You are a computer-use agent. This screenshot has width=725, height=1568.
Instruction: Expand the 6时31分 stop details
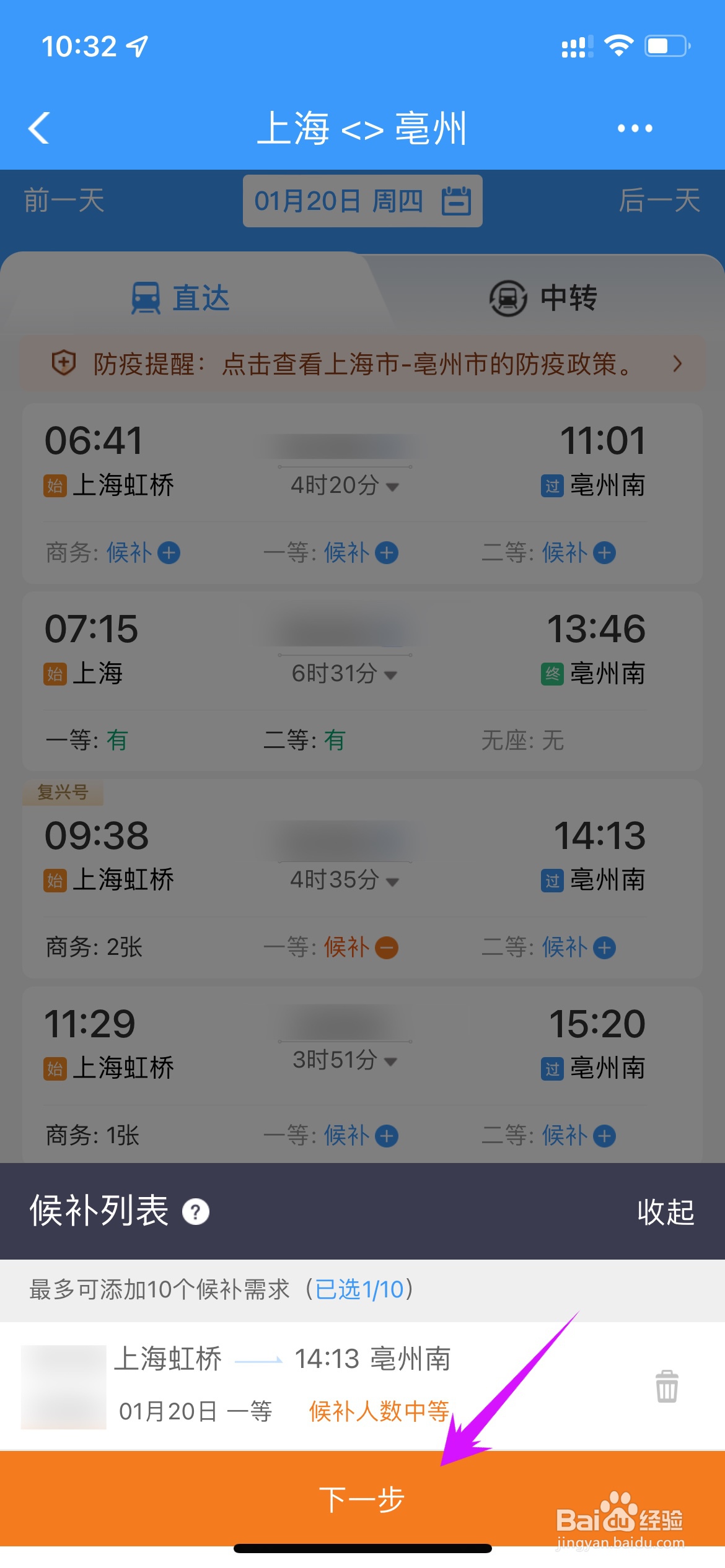(x=345, y=674)
